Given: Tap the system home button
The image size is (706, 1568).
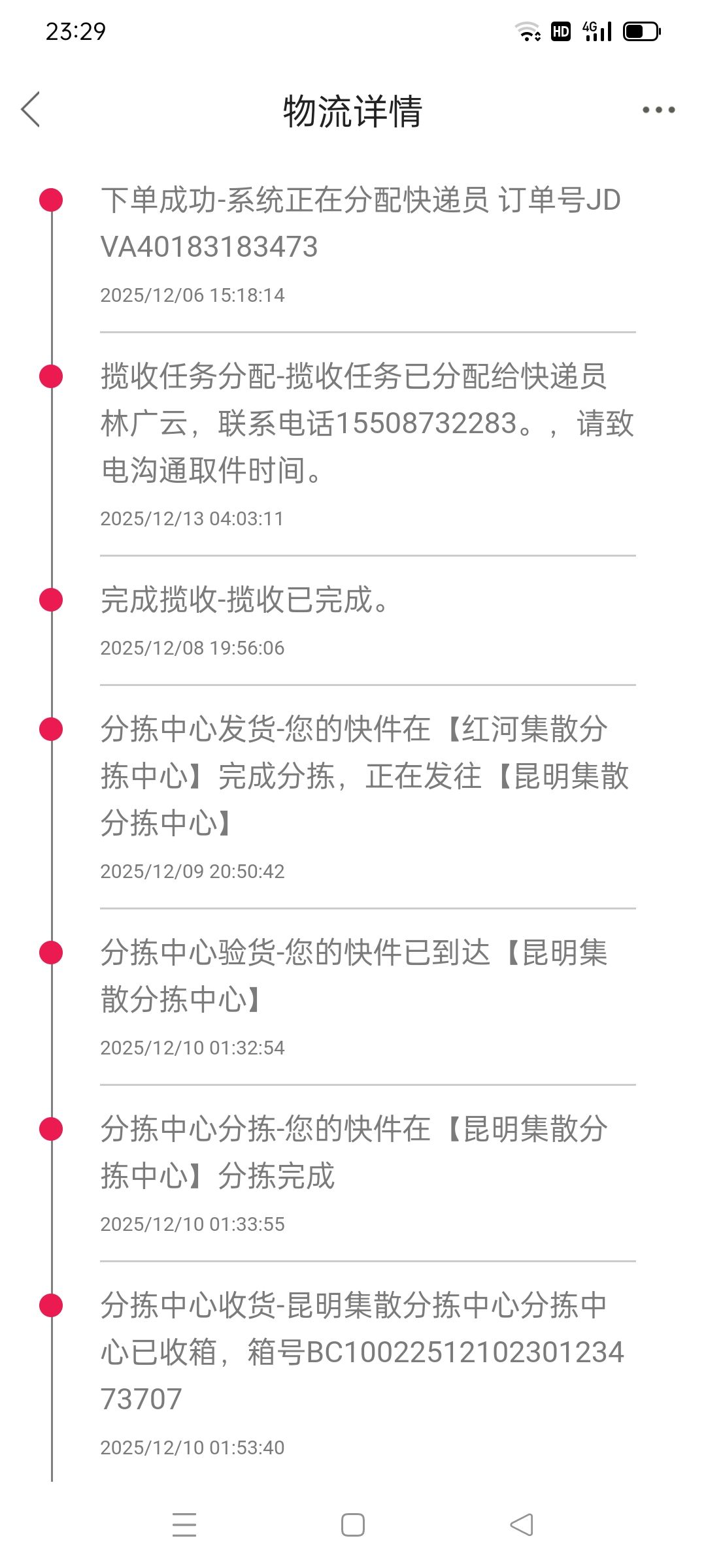Looking at the screenshot, I should [x=353, y=1525].
